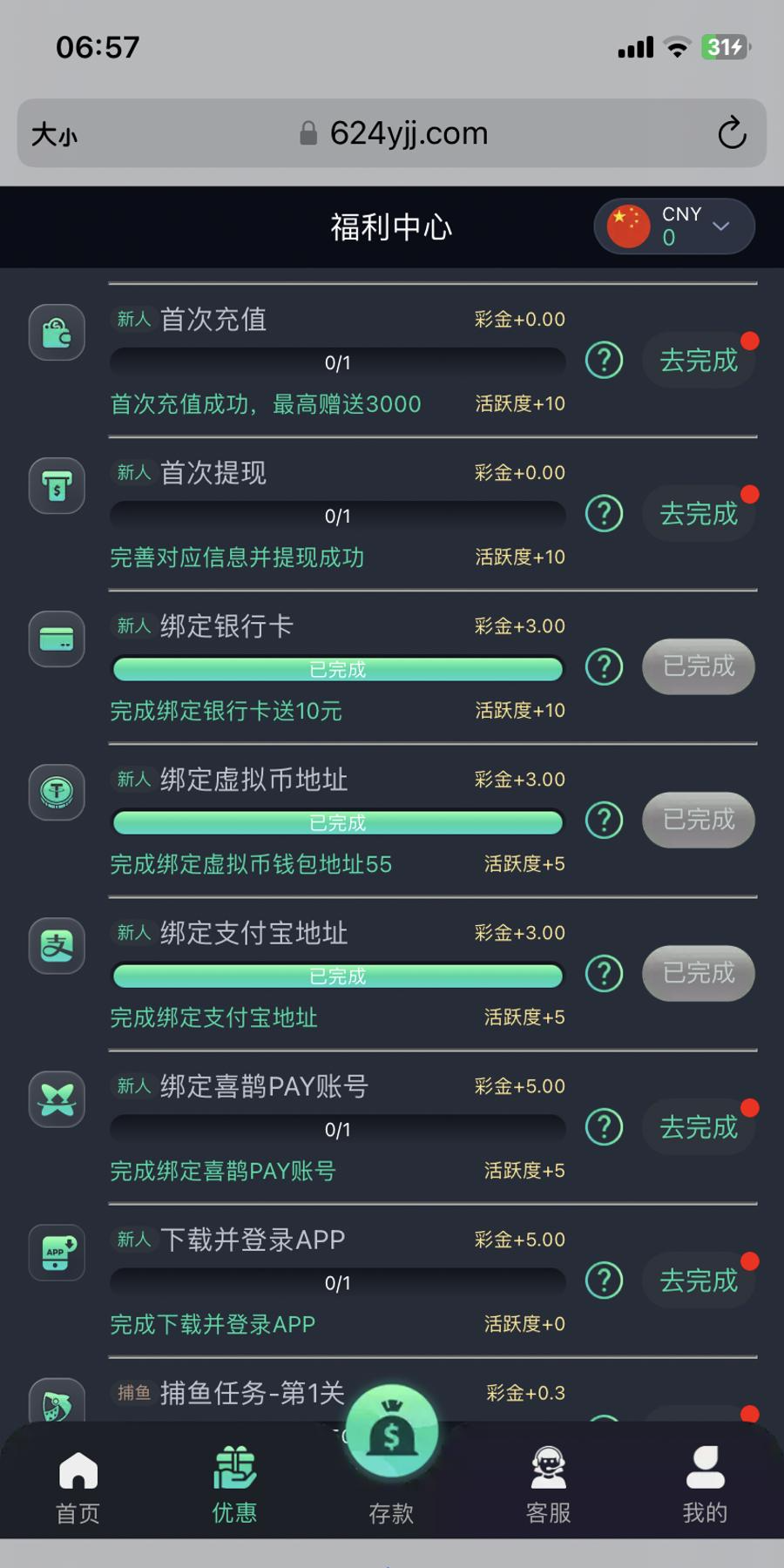Tap 已完成 button for 绑定虚拟币地址

pyautogui.click(x=698, y=820)
